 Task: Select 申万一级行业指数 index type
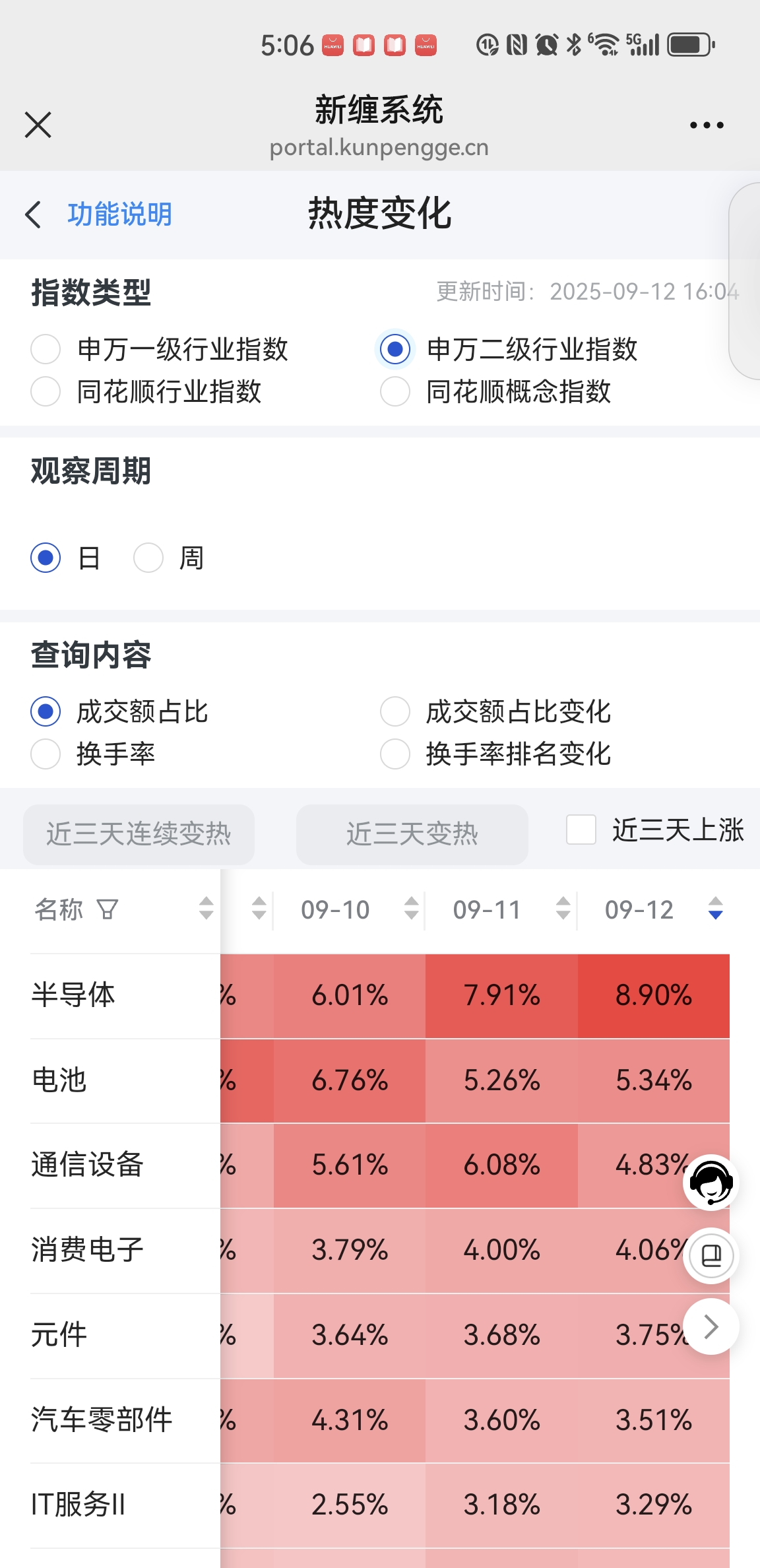(46, 349)
